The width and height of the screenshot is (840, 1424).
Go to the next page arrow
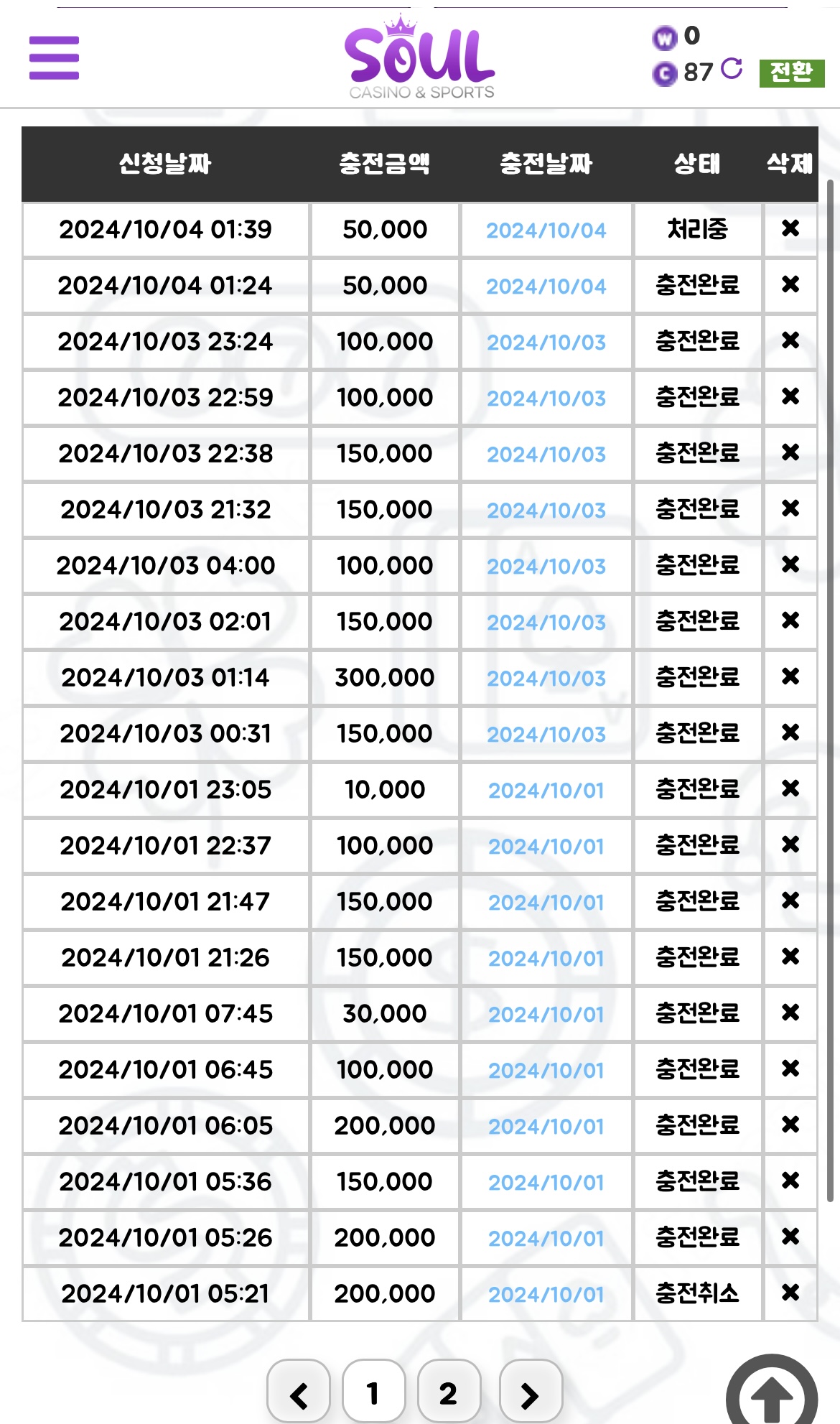point(531,1392)
